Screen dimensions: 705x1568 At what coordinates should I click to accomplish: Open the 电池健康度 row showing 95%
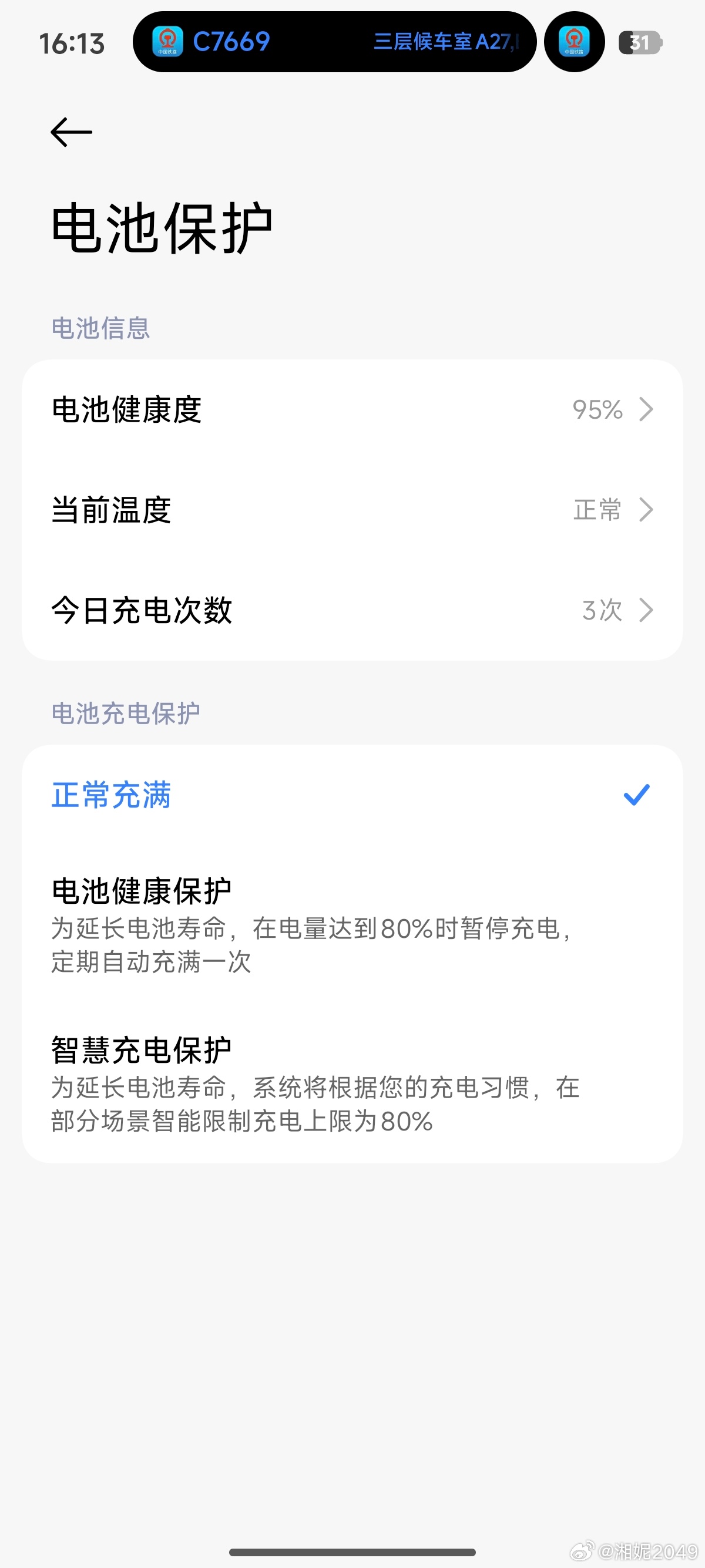[244, 410]
